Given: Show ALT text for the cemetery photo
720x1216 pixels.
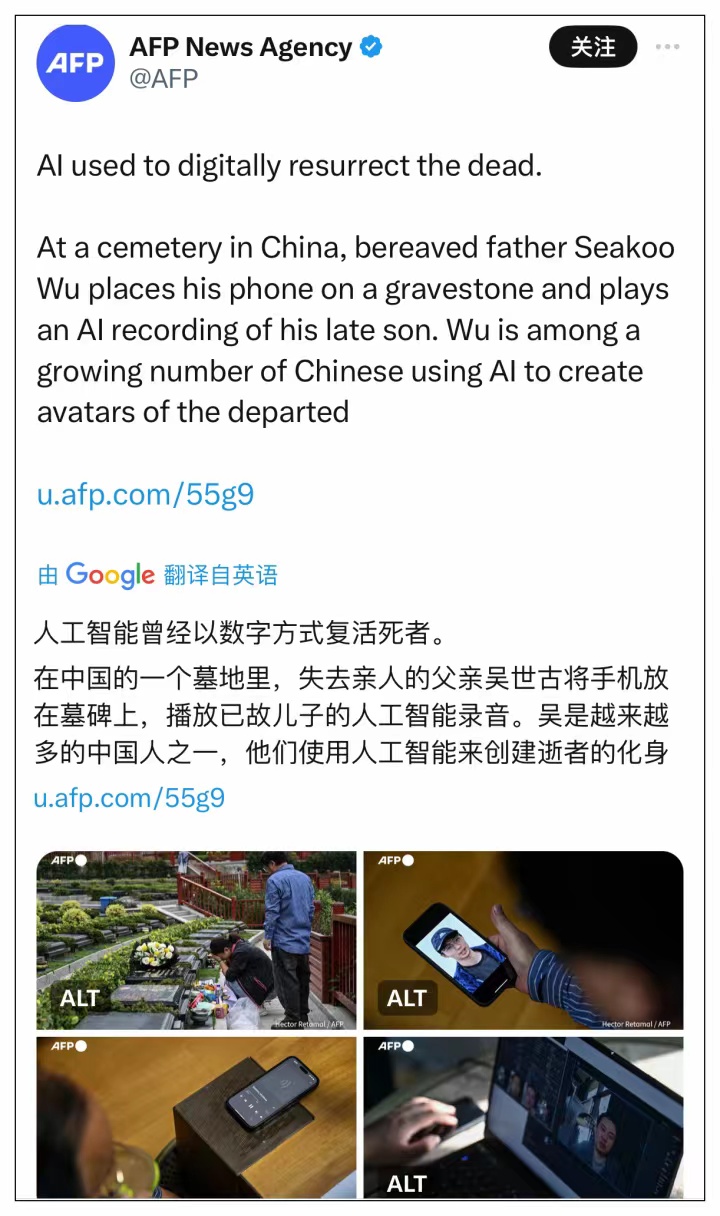Looking at the screenshot, I should pyautogui.click(x=79, y=998).
